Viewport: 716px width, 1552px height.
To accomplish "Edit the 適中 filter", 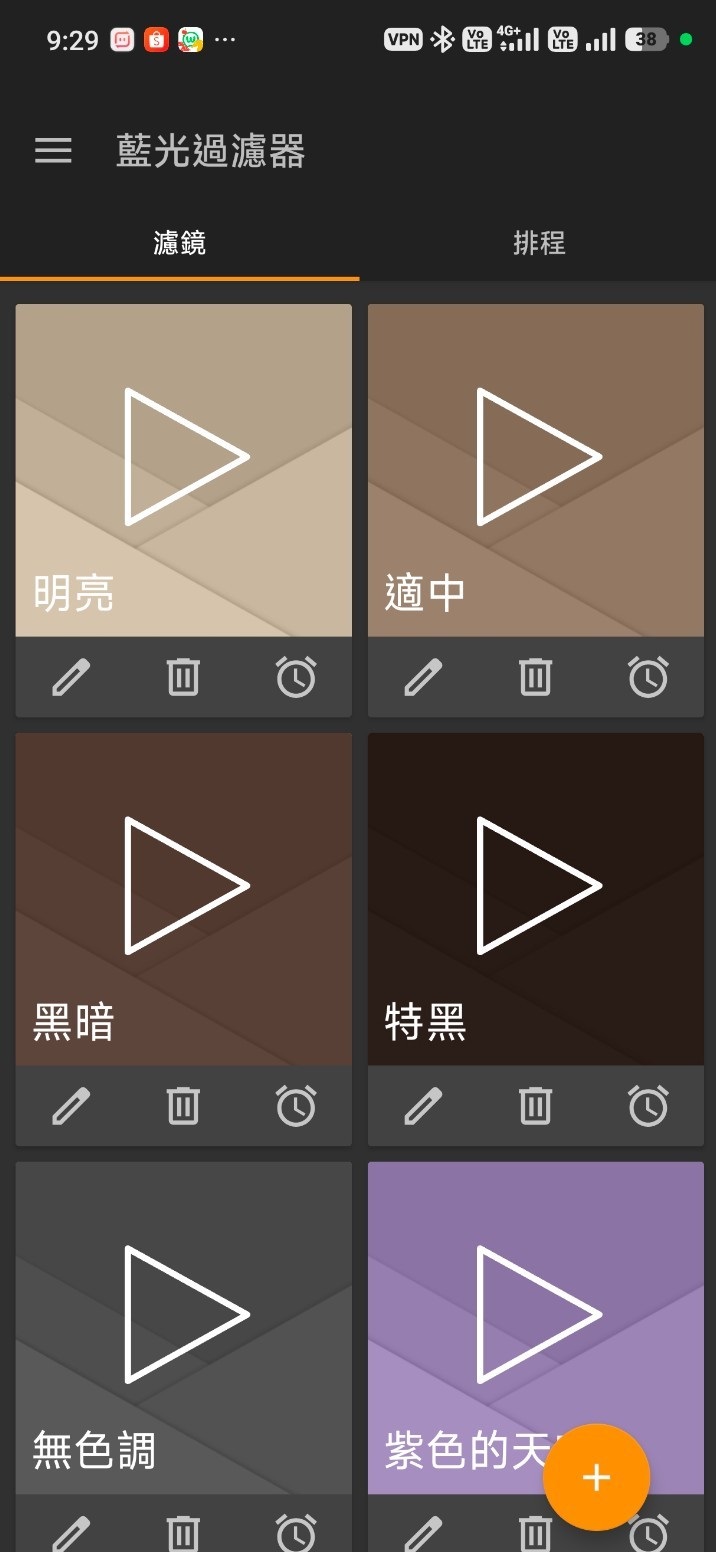I will (423, 677).
